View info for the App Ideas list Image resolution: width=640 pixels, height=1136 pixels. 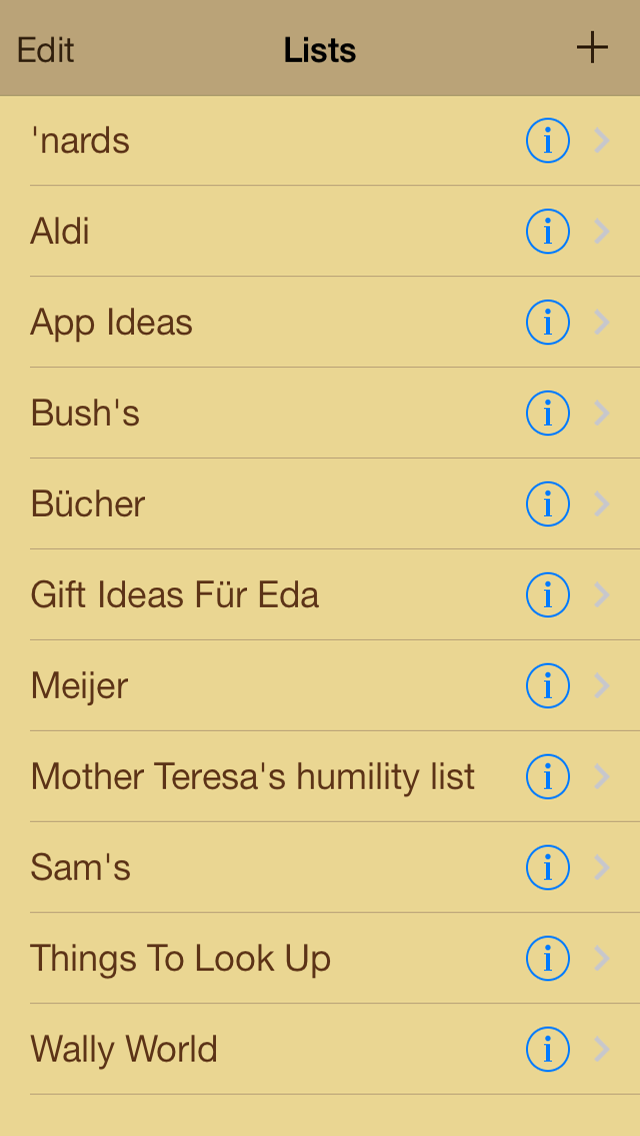pyautogui.click(x=547, y=323)
